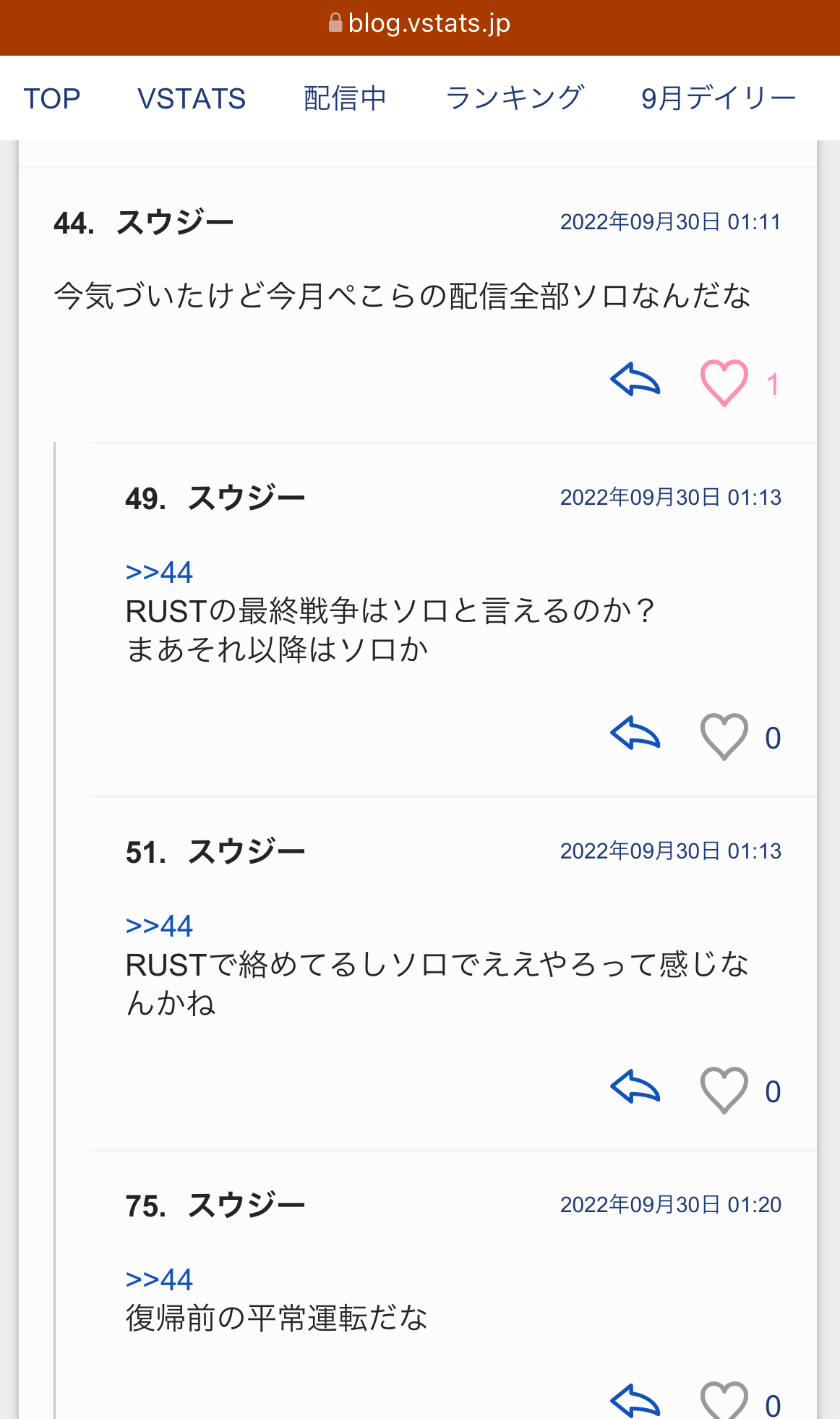Open the 9月デイリー page
This screenshot has width=840, height=1419.
click(x=719, y=98)
